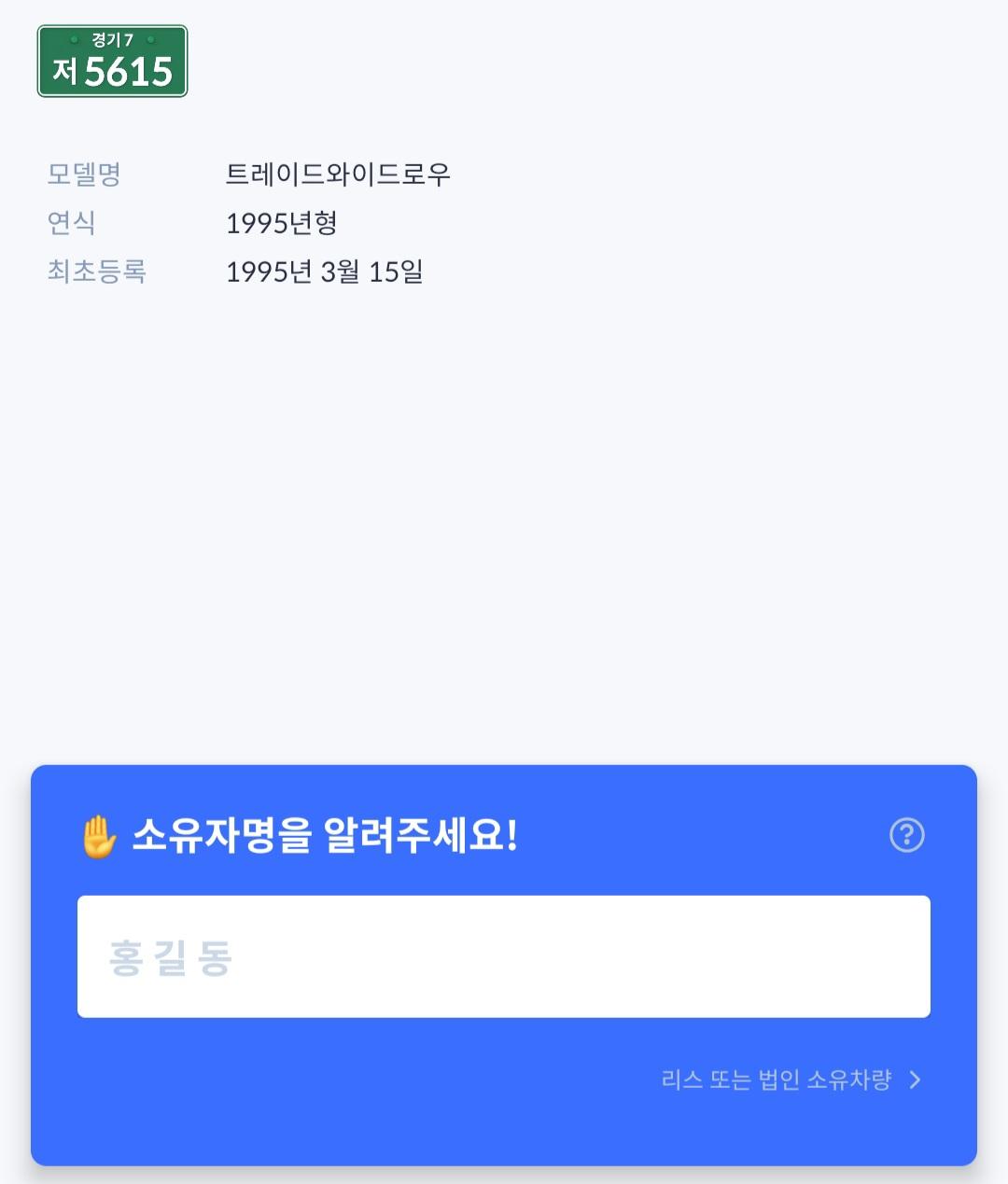Click the 최초등록 info row

tap(97, 272)
